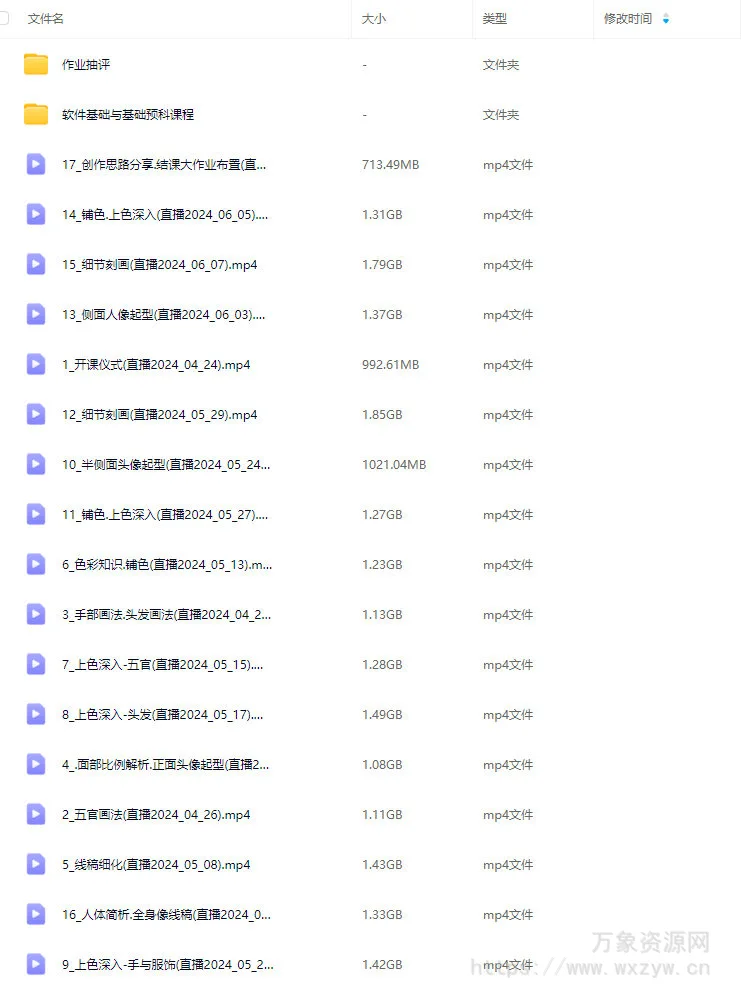Open 14_铺色.上色深入 video file
Screen dimensions: 741x1002
pos(164,215)
